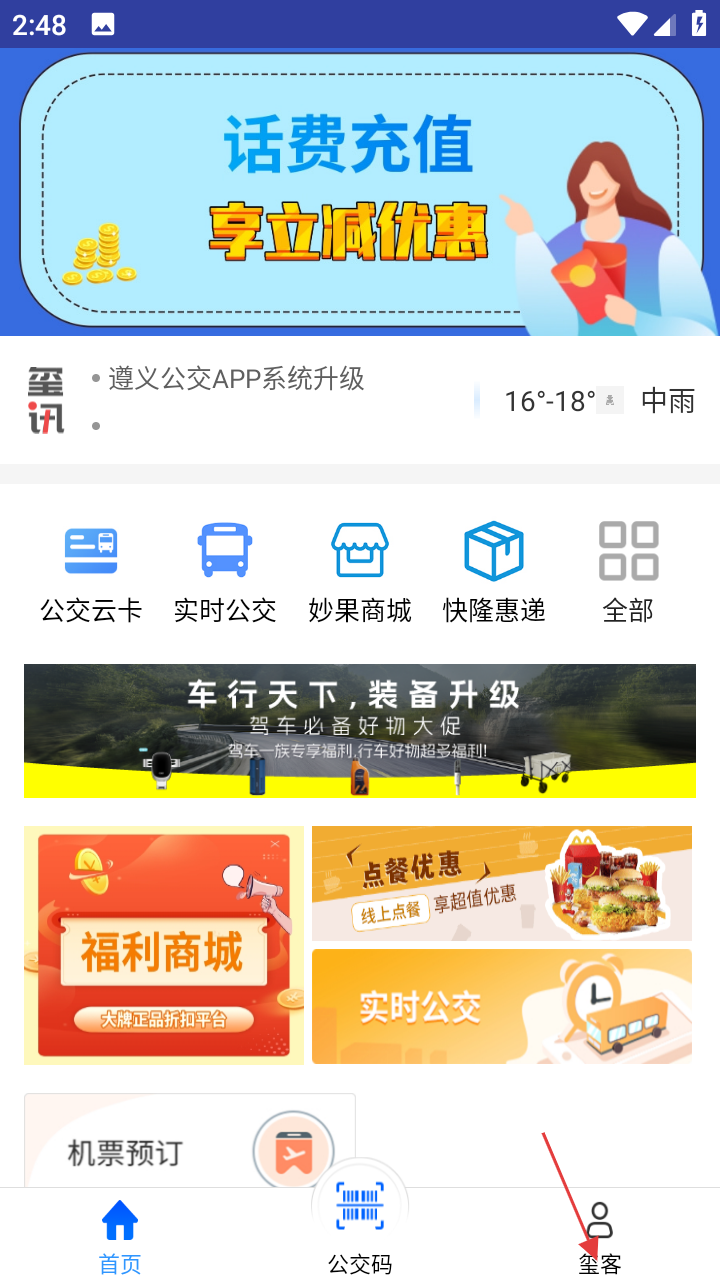Screen dimensions: 720x1280
Task: Open the 话费充值 top banner
Action: 360,190
